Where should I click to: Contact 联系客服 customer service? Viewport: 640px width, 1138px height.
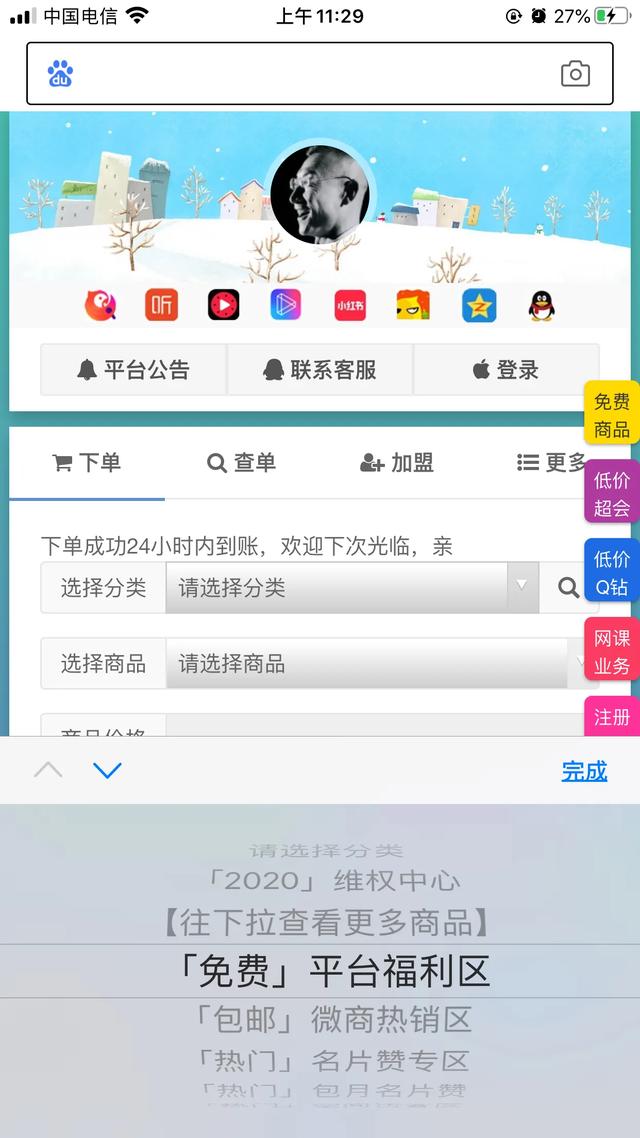320,370
